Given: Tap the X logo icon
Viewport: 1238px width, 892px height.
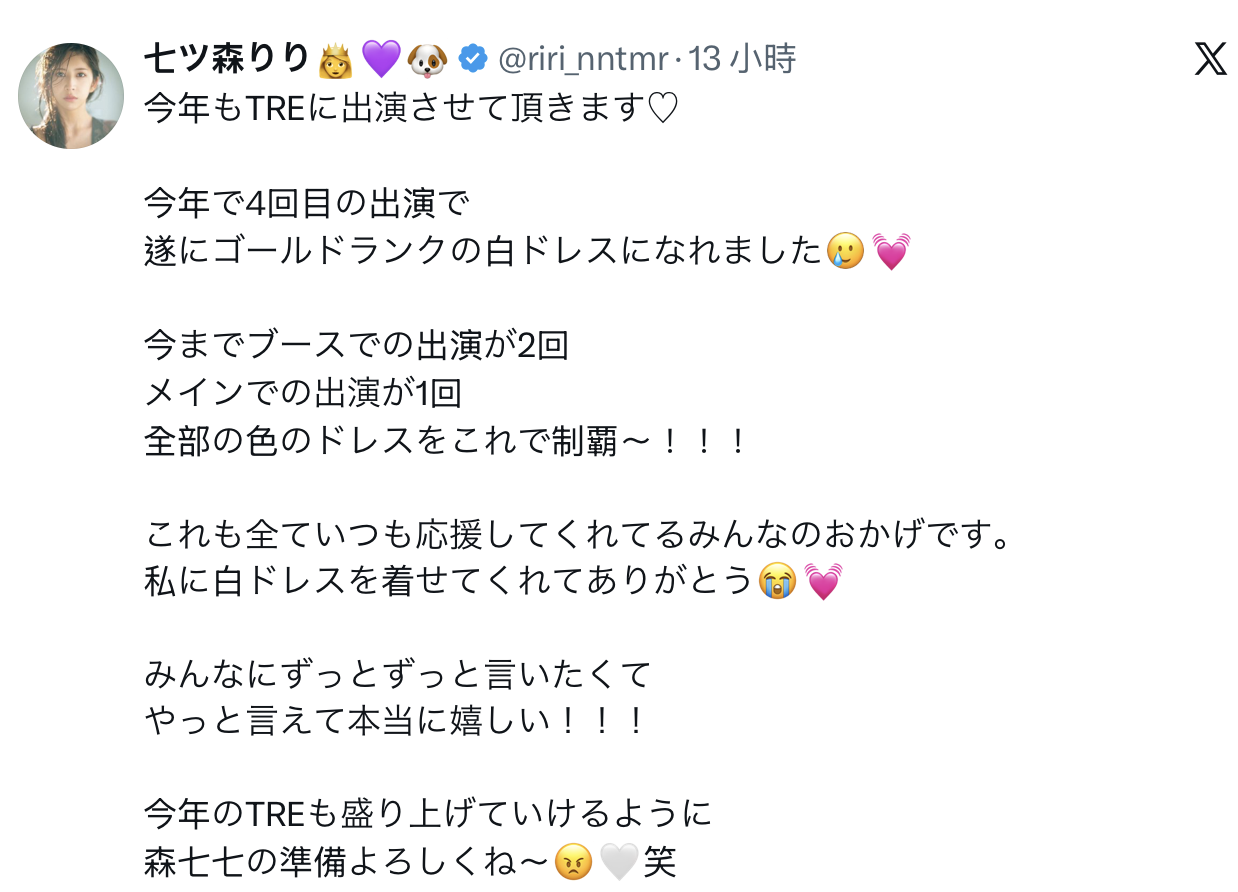Looking at the screenshot, I should 1210,61.
